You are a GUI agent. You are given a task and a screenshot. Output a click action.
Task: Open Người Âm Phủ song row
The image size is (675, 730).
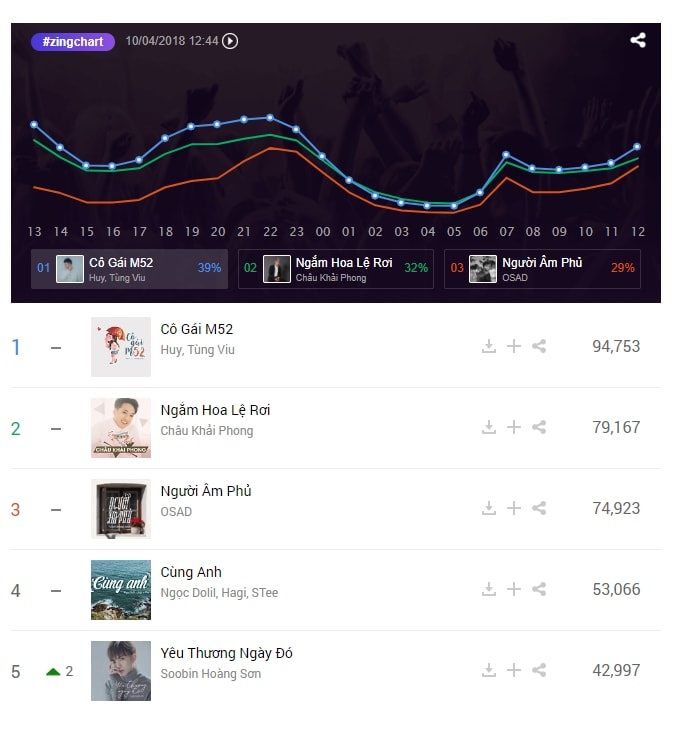pos(205,491)
